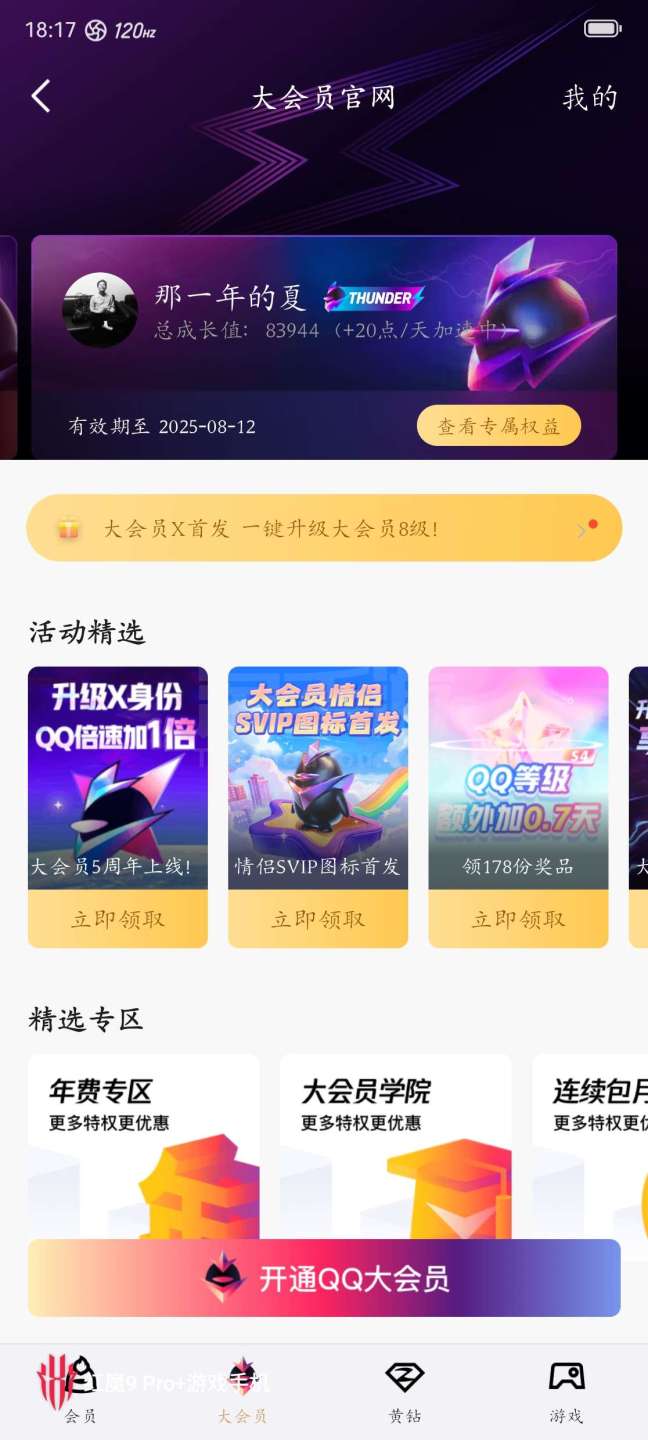Viewport: 648px width, 1440px height.
Task: Open 我的 in the top bar
Action: click(589, 98)
